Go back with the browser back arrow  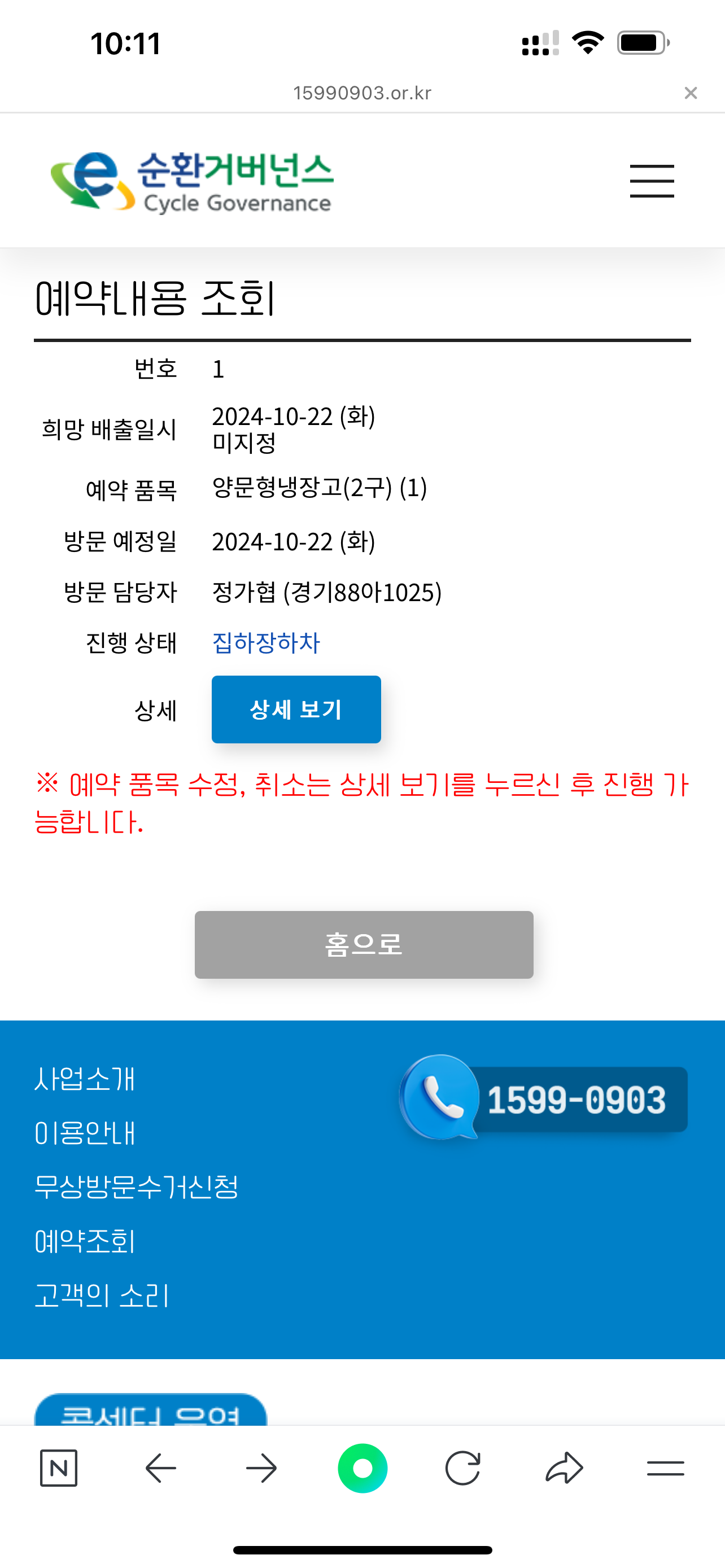click(x=161, y=1468)
